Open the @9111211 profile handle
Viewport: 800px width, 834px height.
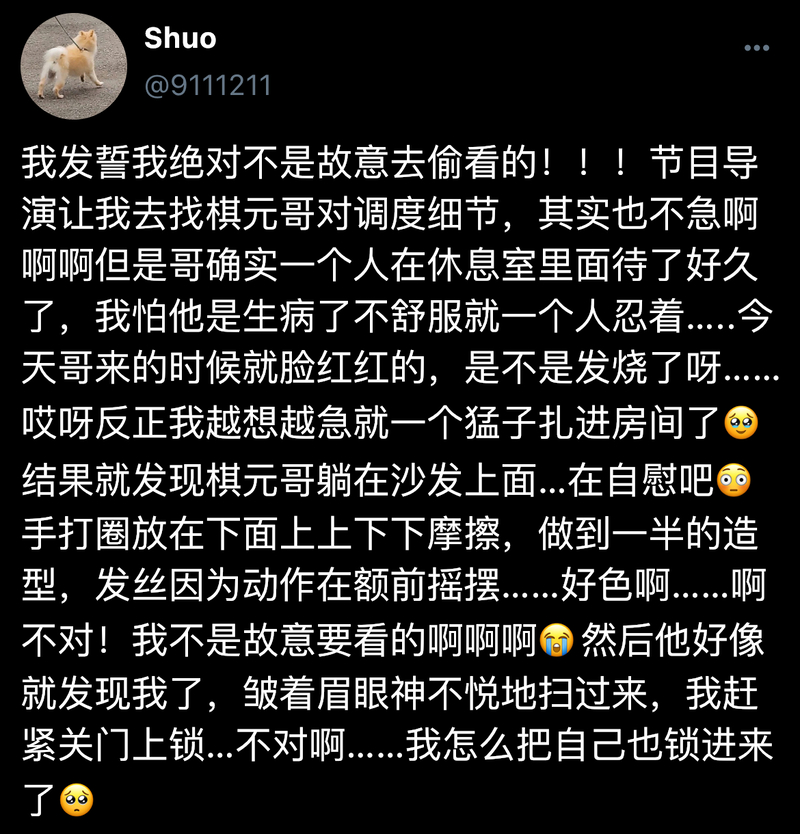[207, 86]
